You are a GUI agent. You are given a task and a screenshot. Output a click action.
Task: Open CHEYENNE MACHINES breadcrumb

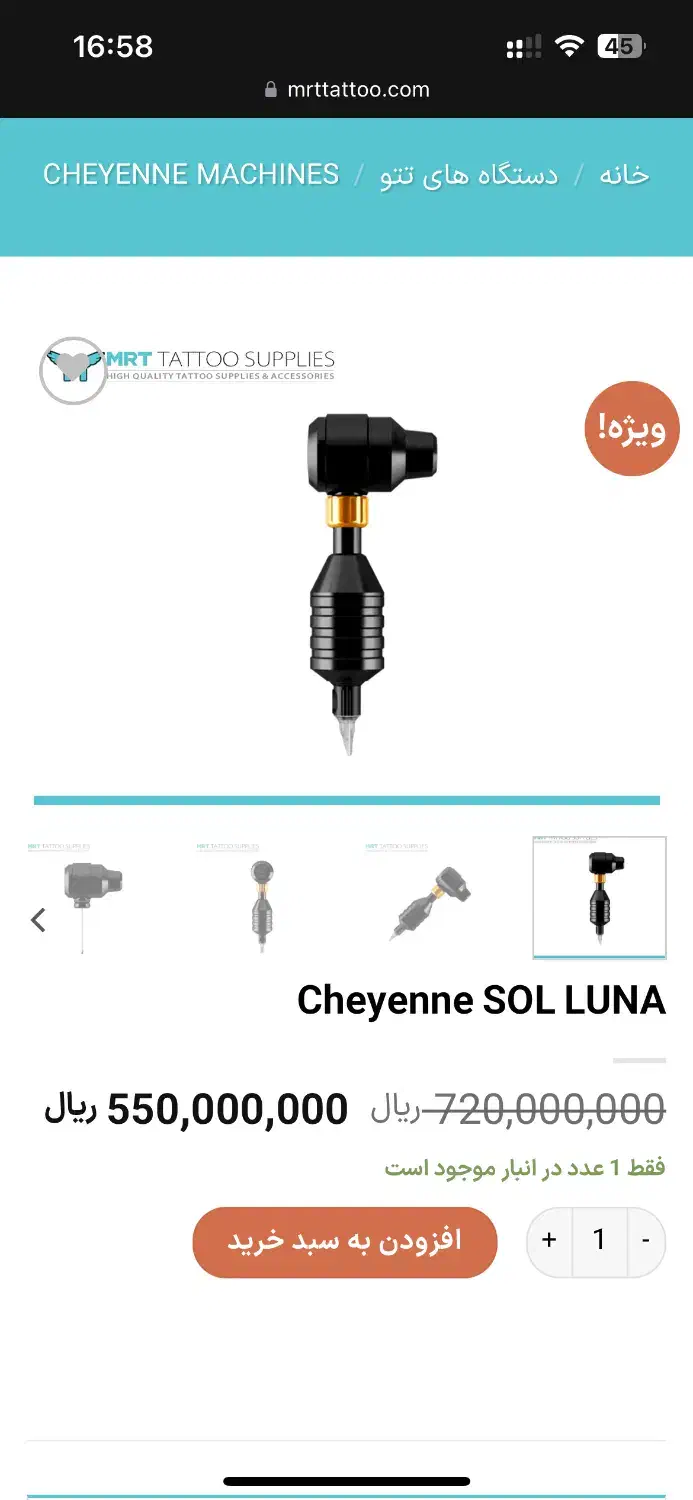[191, 175]
